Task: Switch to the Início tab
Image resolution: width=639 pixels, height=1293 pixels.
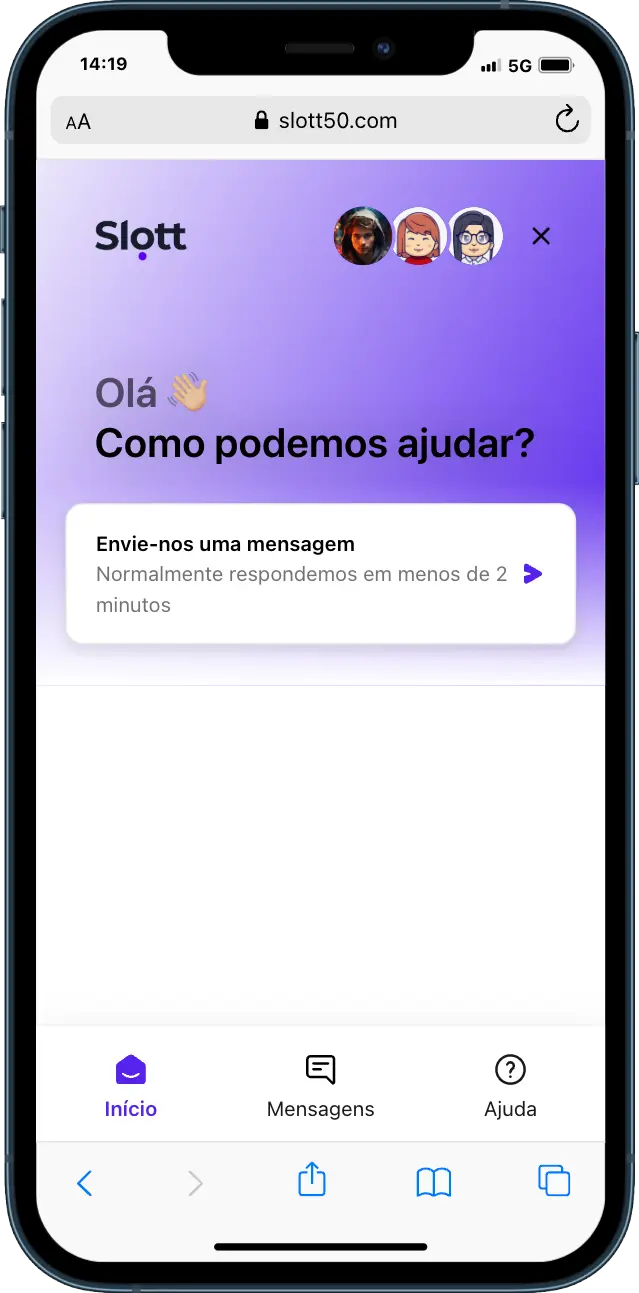Action: (131, 1085)
